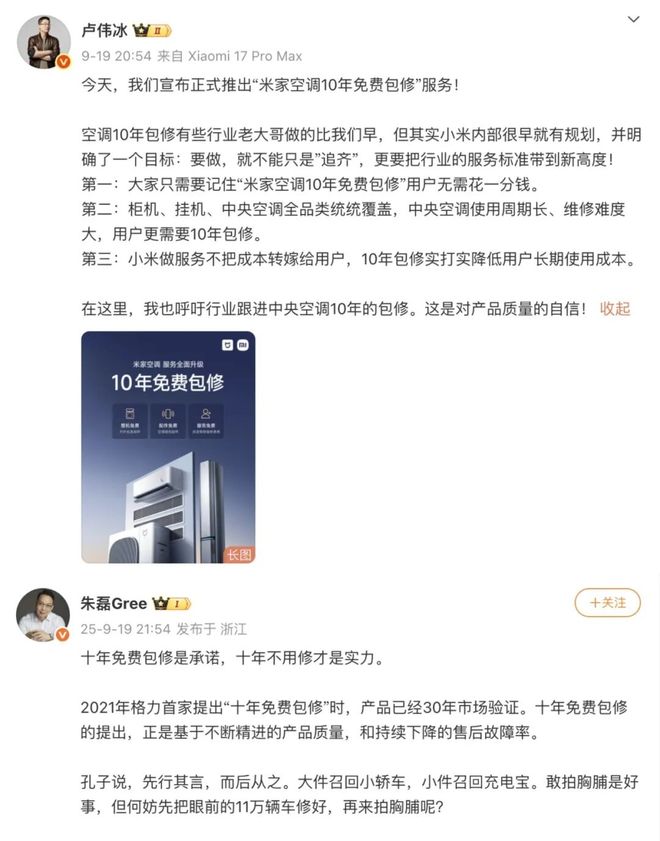
Task: Follow 朱磊Gree with the +关注 button
Action: [x=607, y=603]
